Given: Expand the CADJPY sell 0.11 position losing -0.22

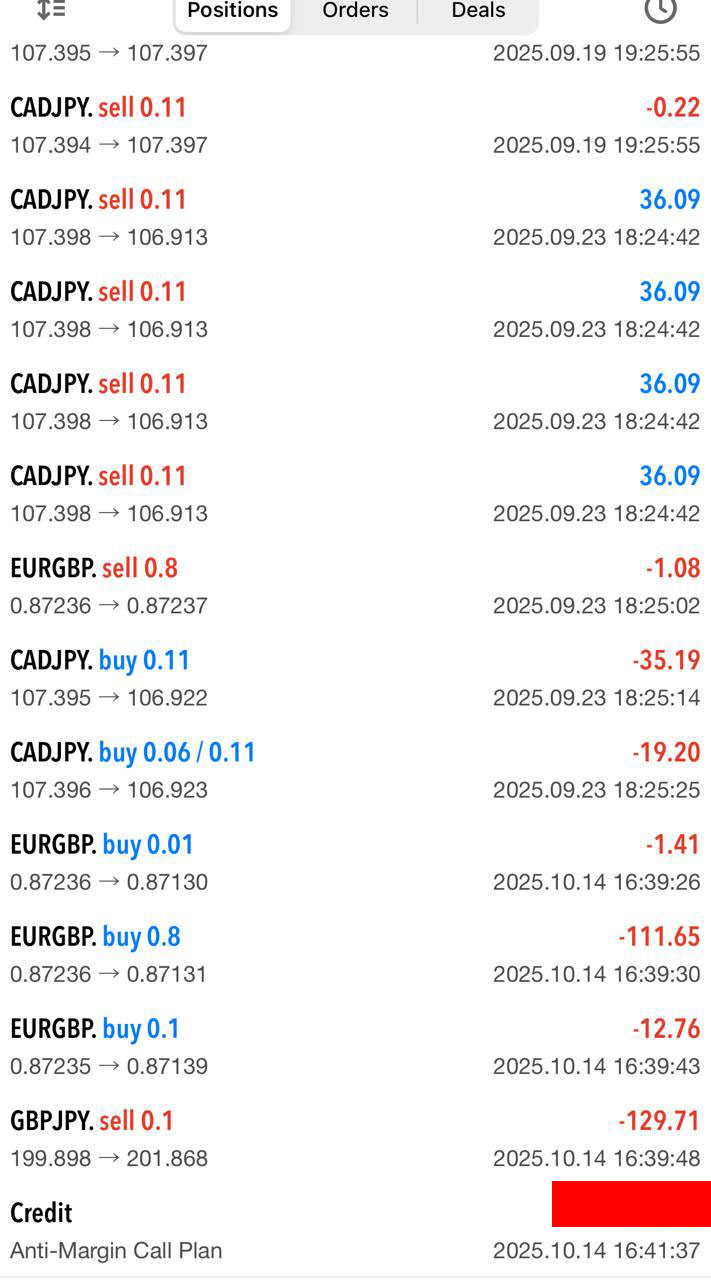Looking at the screenshot, I should tap(355, 126).
